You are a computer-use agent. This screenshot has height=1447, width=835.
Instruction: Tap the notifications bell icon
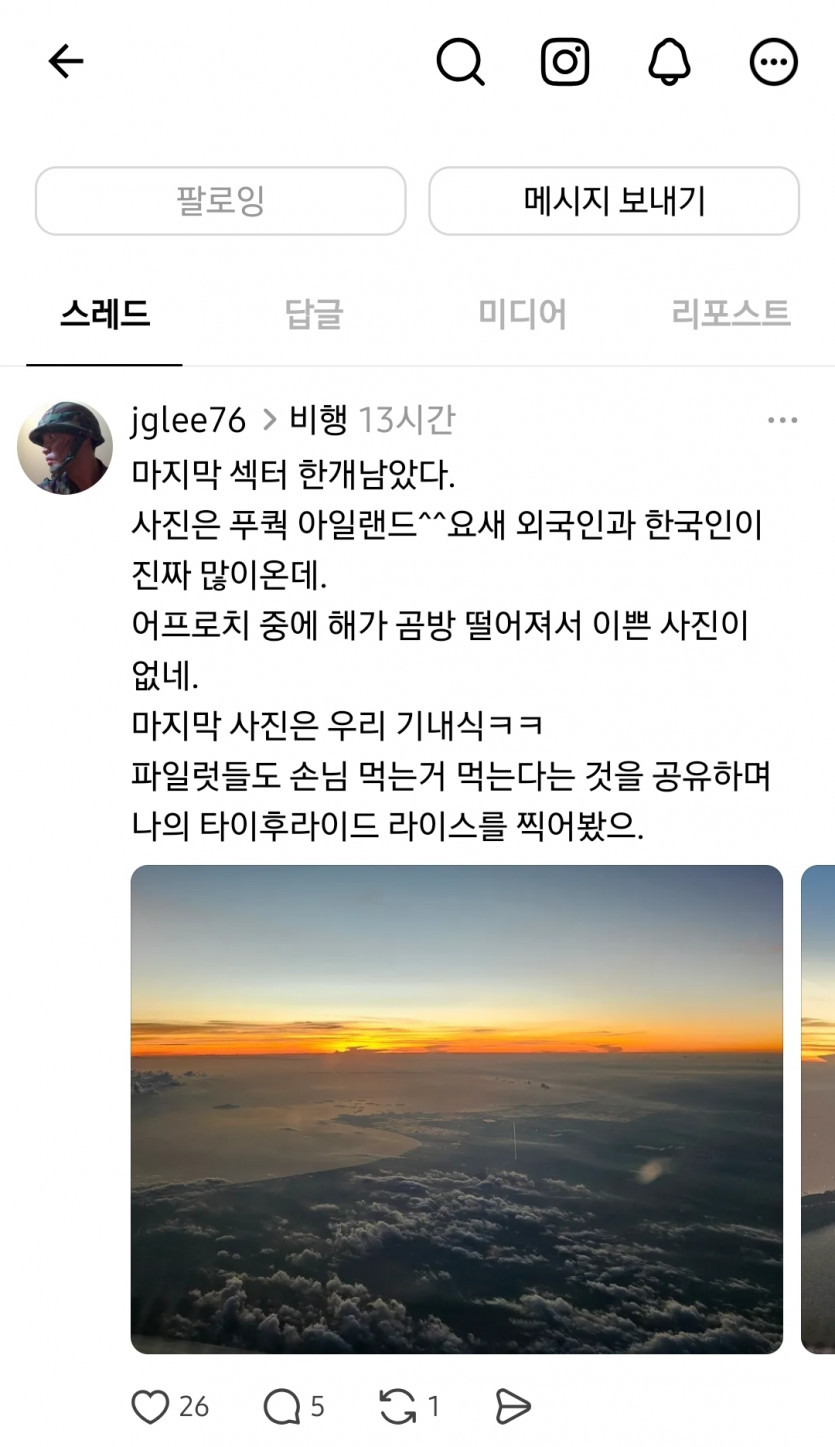point(669,62)
